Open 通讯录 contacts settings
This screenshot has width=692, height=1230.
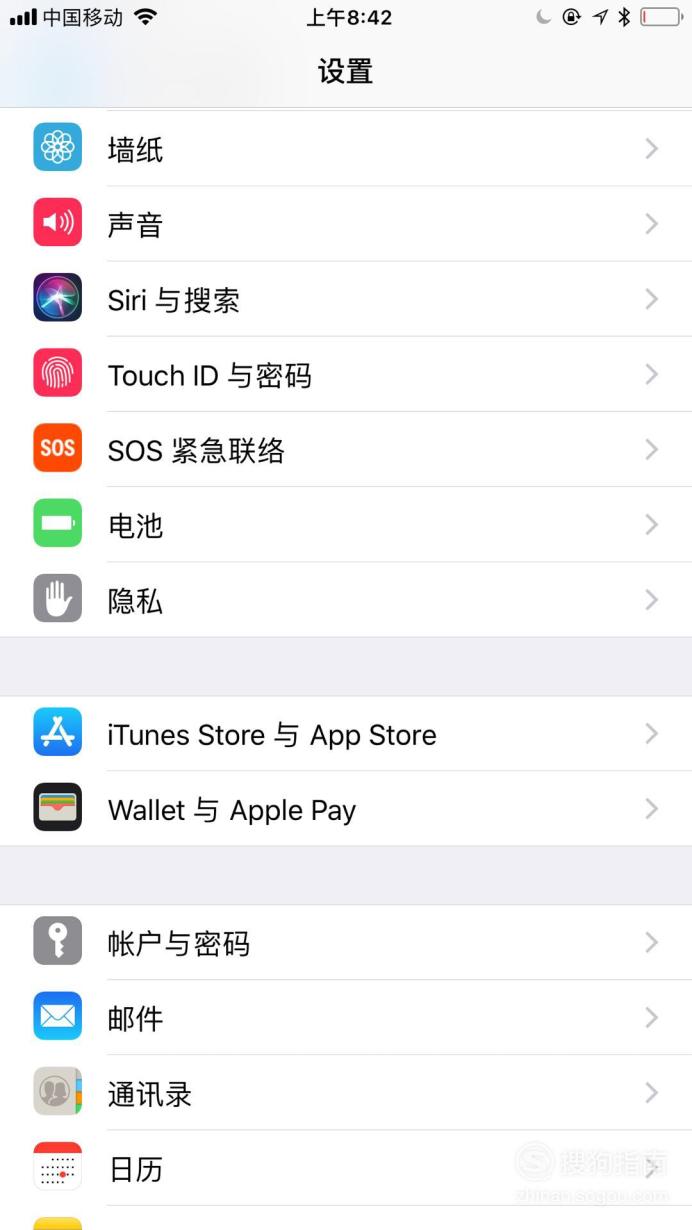pyautogui.click(x=346, y=1092)
